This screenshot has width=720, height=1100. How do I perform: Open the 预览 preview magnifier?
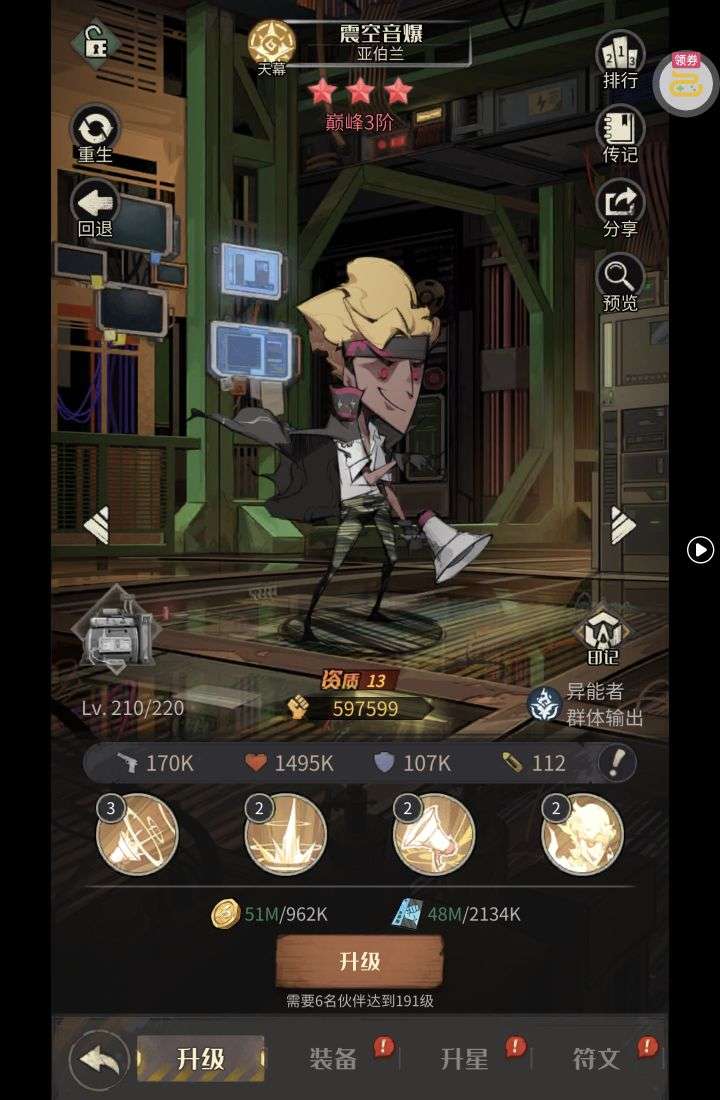pyautogui.click(x=620, y=282)
